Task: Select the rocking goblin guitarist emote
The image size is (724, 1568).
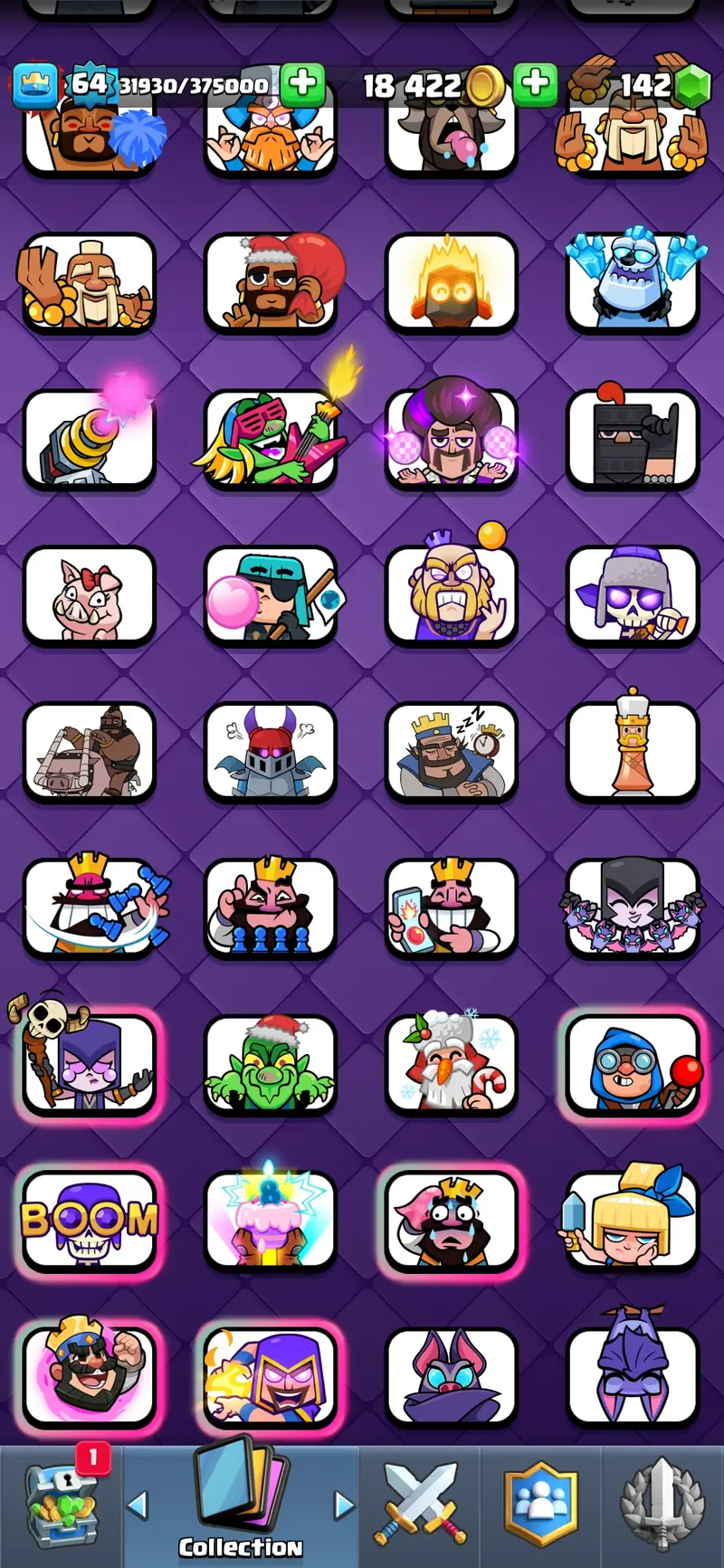Action: (x=271, y=439)
